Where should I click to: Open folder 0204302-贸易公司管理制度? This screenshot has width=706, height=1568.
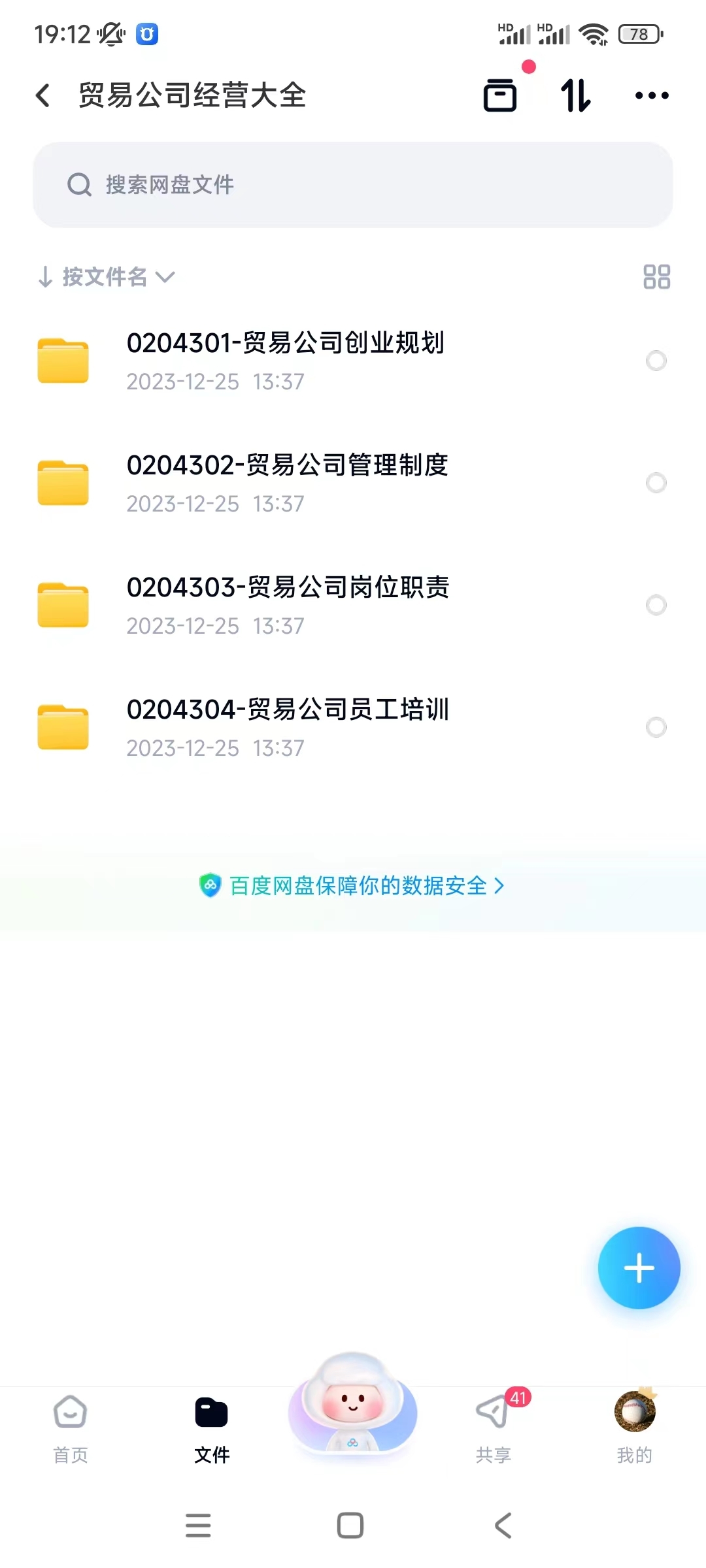[x=353, y=483]
